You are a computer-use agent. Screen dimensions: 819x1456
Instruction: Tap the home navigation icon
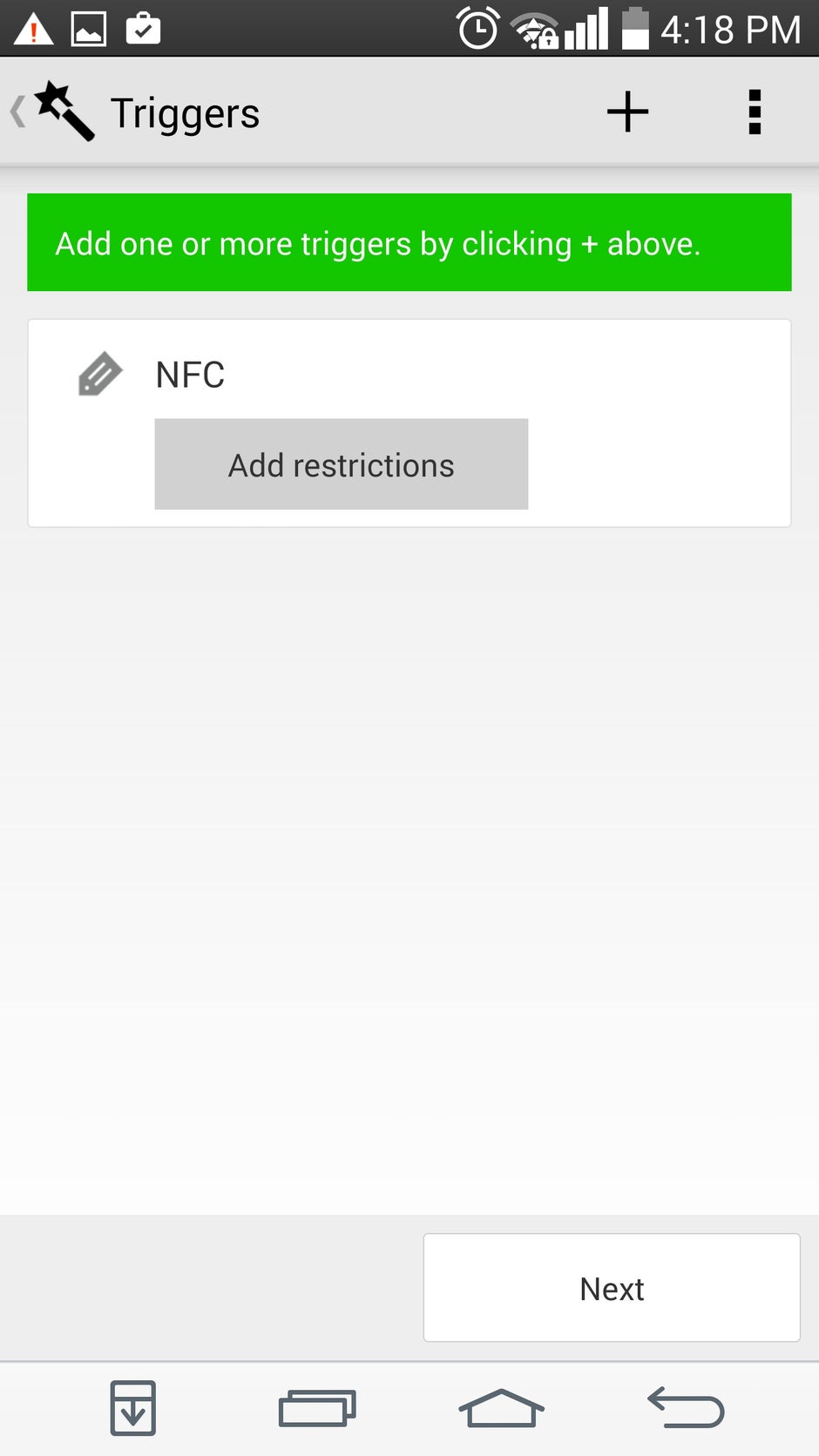(501, 1408)
